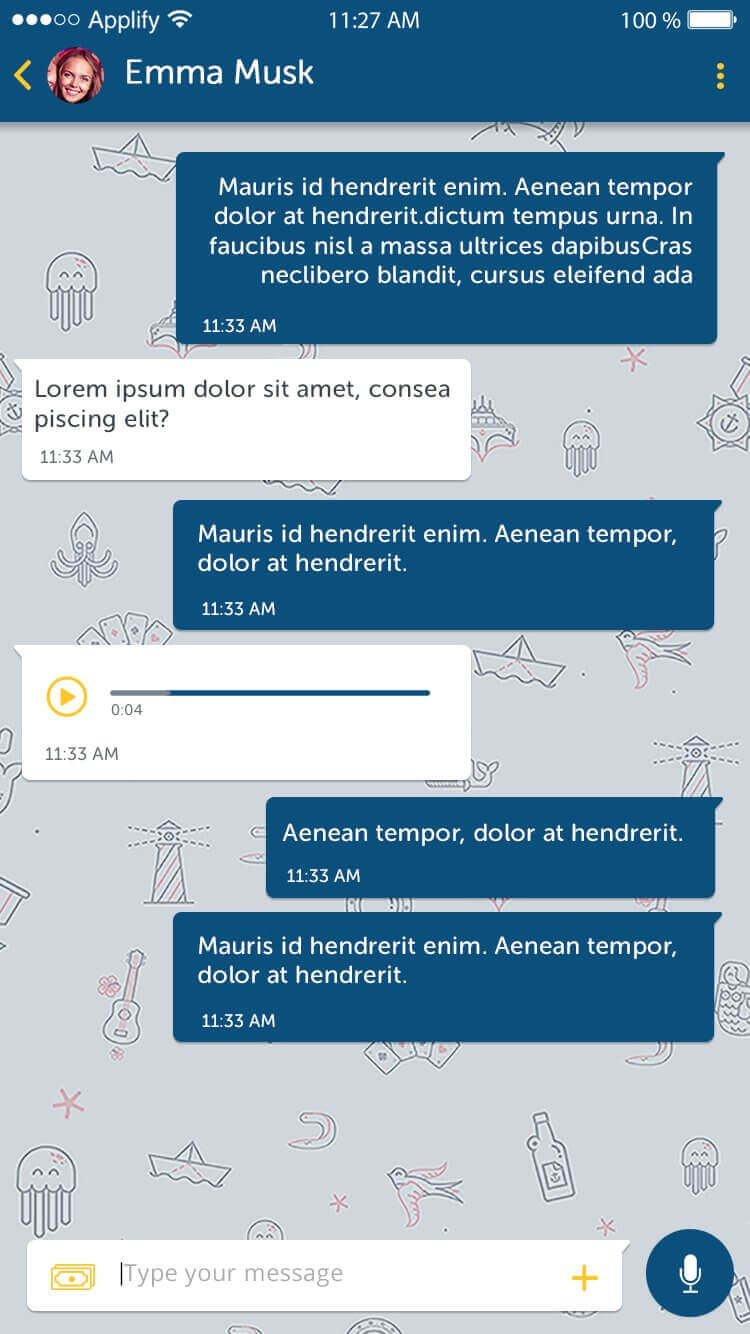Record audio with the microphone button
750x1334 pixels.
690,1273
